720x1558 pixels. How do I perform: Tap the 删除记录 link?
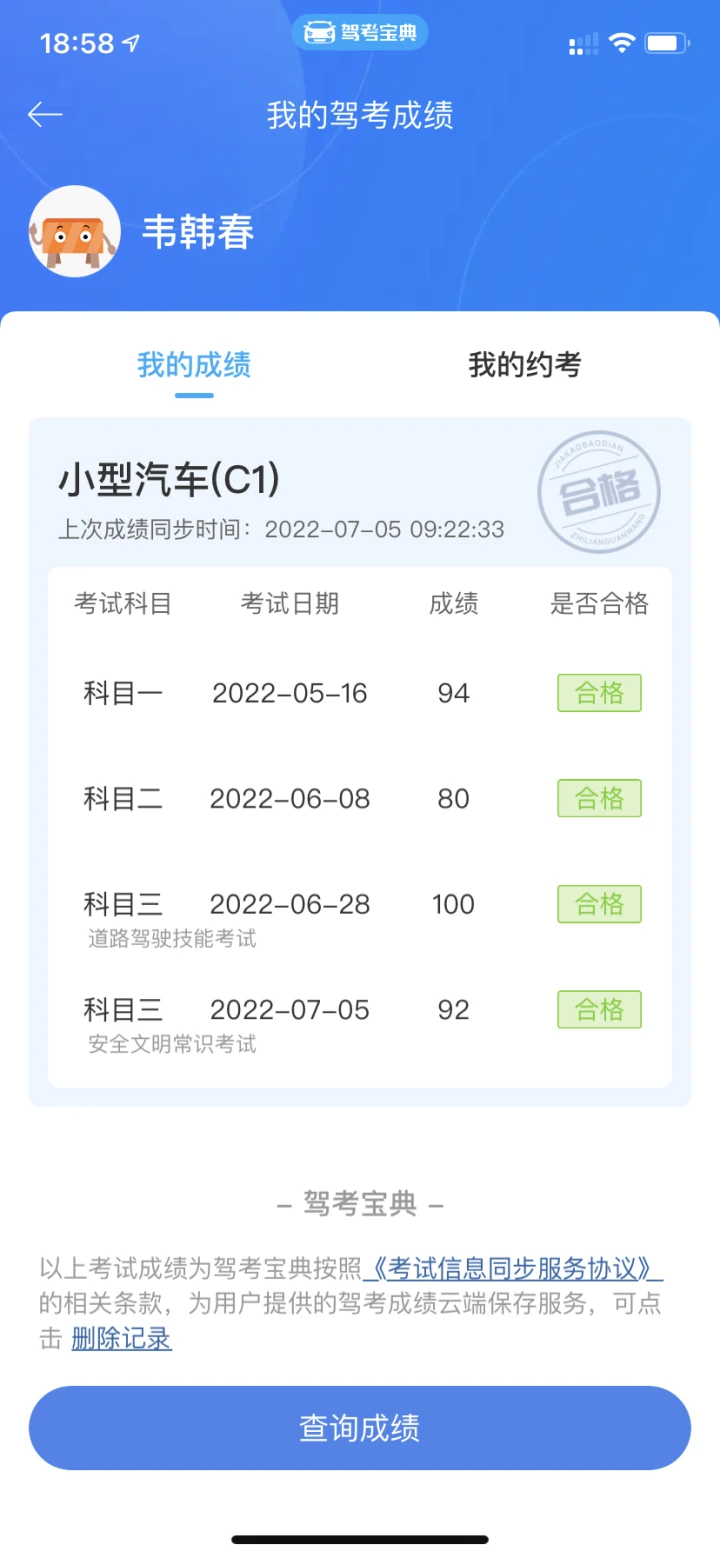click(121, 1338)
